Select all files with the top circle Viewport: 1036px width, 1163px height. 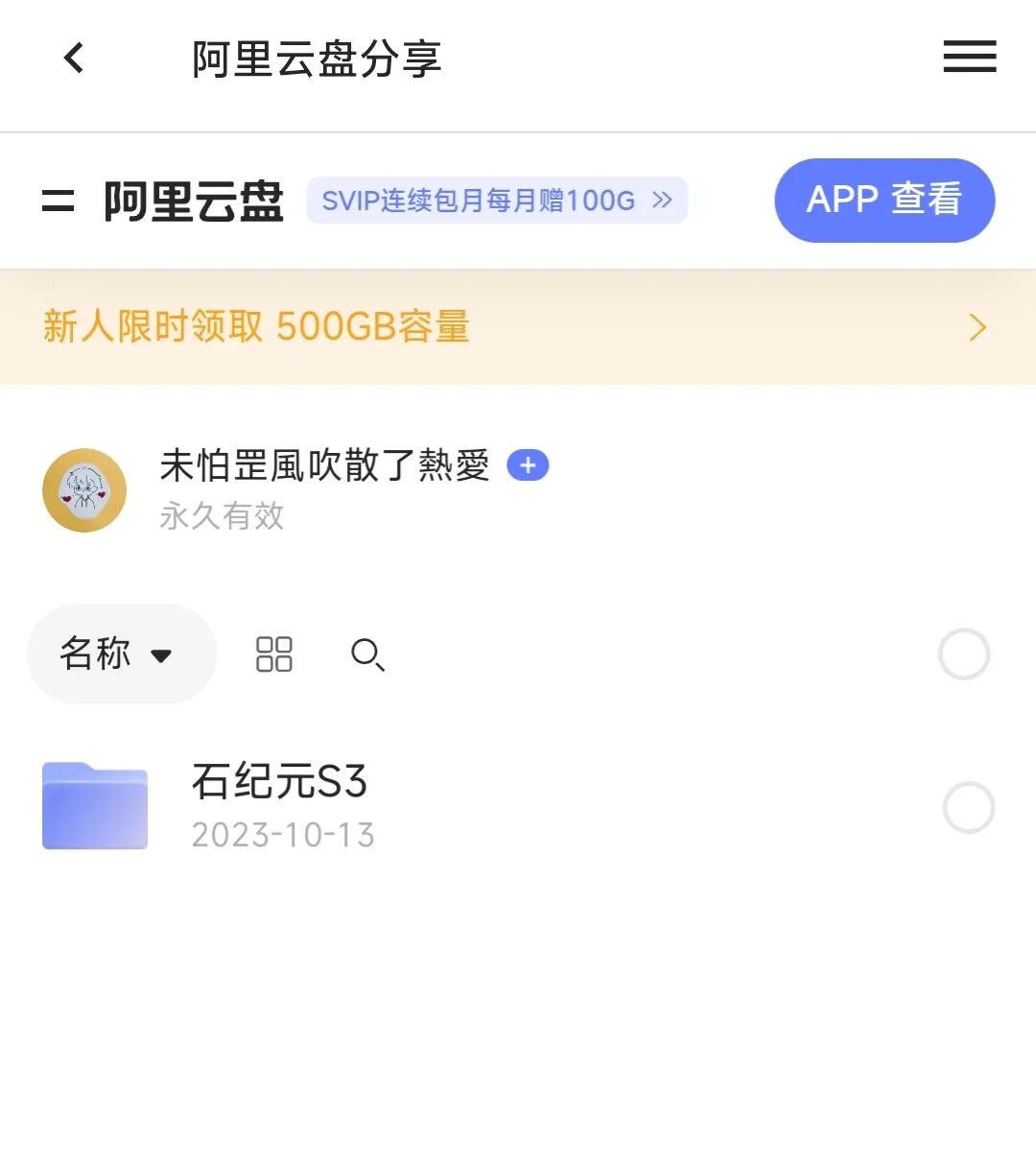click(x=963, y=654)
